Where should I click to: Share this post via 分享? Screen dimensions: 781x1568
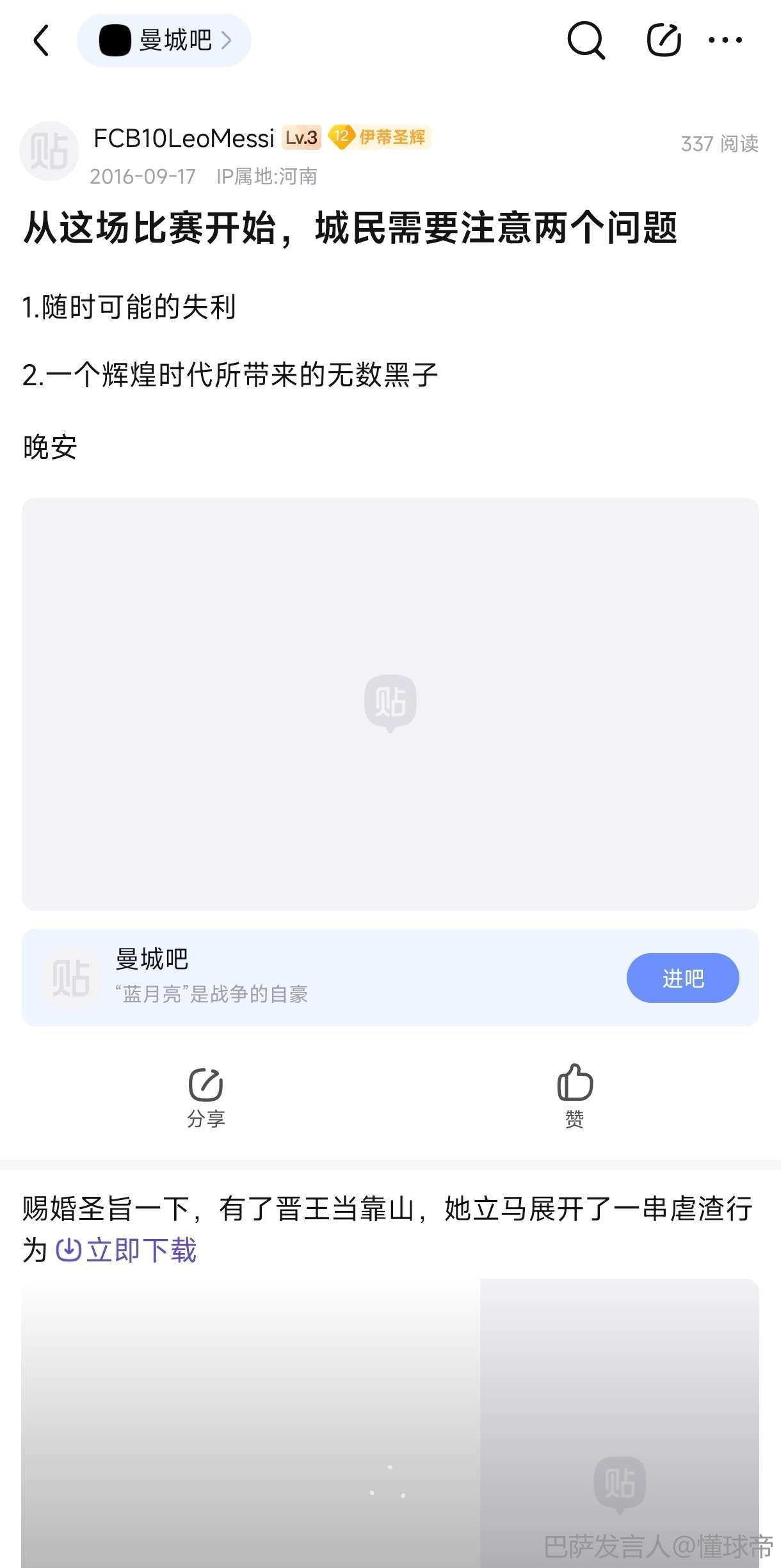[205, 1096]
